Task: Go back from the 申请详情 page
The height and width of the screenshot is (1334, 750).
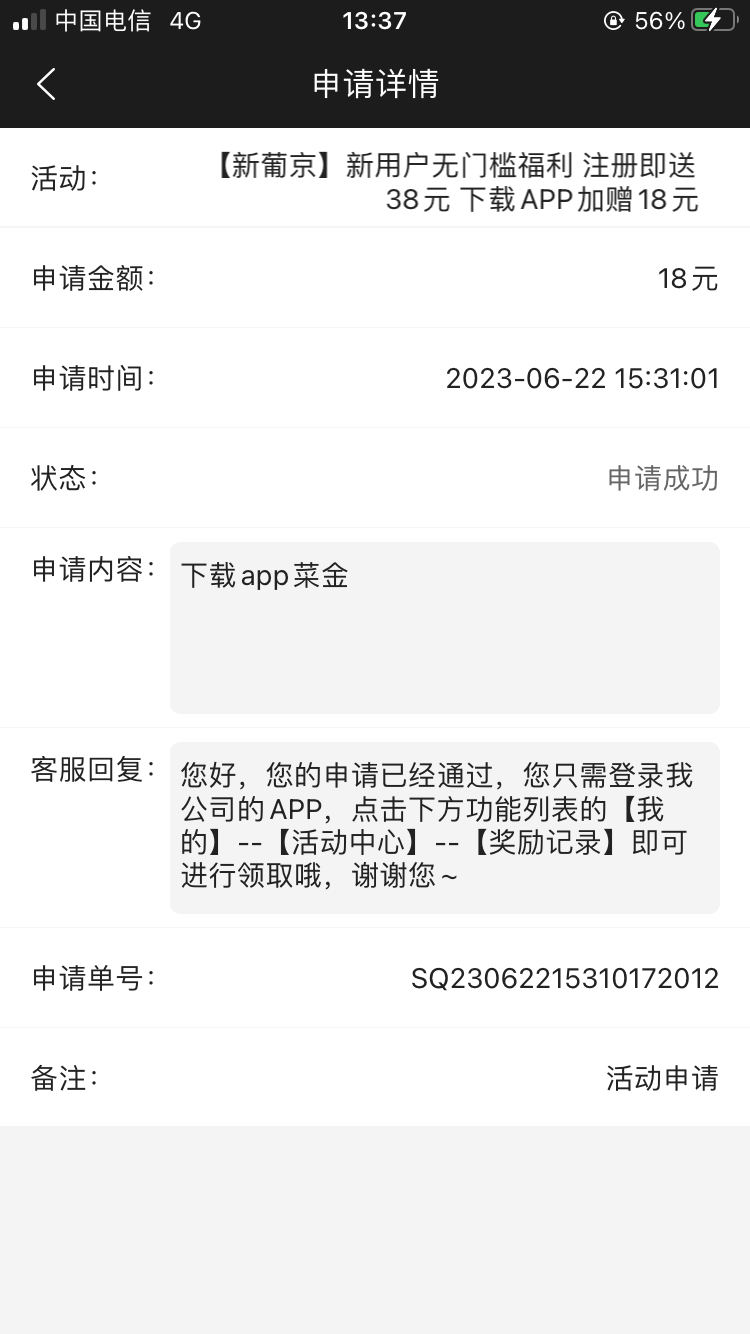Action: [x=46, y=84]
